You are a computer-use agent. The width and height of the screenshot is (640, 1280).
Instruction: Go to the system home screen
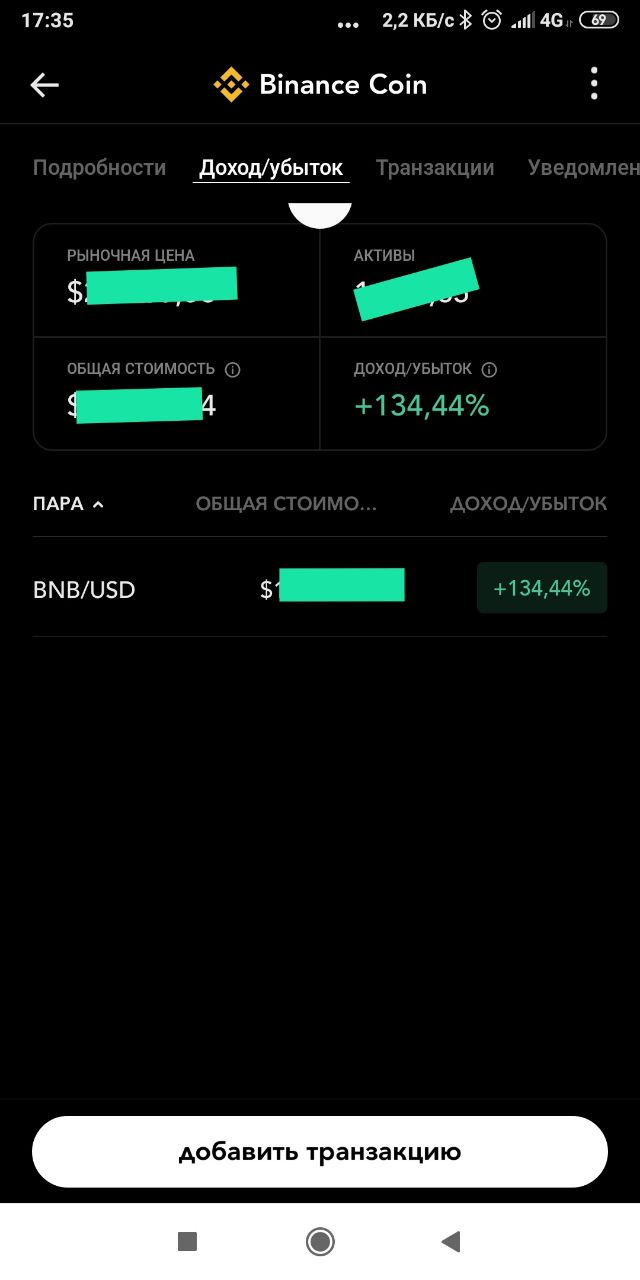click(x=320, y=1242)
